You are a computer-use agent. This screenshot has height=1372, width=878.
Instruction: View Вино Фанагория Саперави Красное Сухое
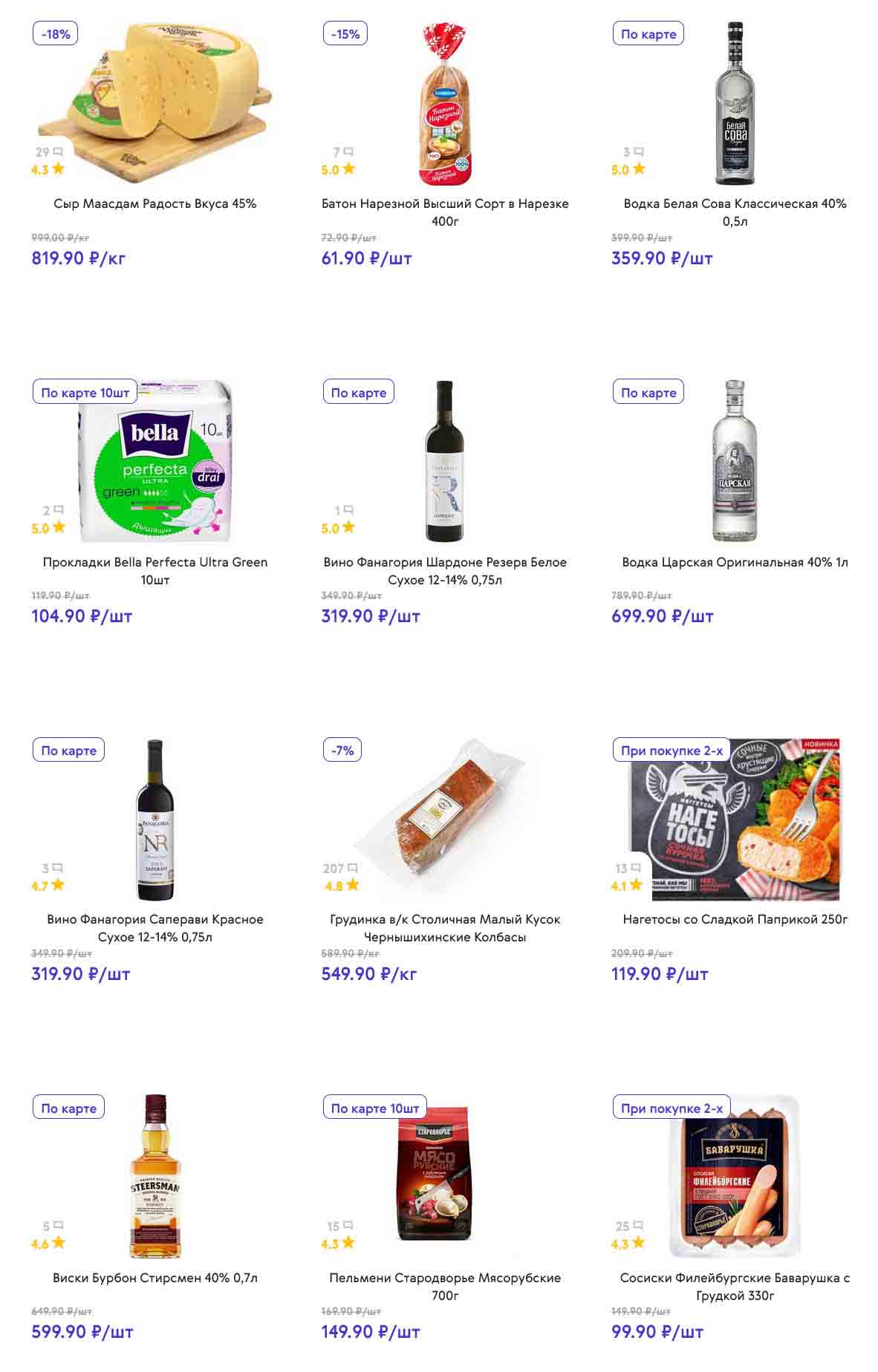point(155,928)
